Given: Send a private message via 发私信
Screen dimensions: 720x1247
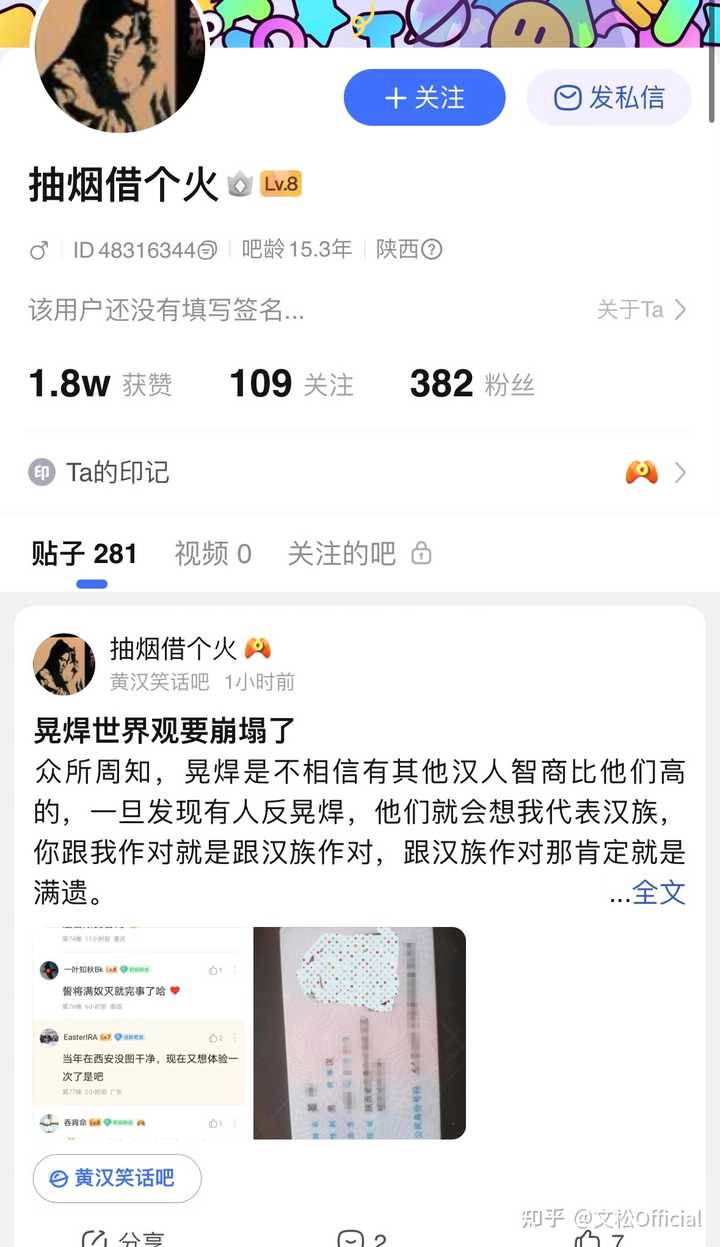Looking at the screenshot, I should [x=609, y=97].
